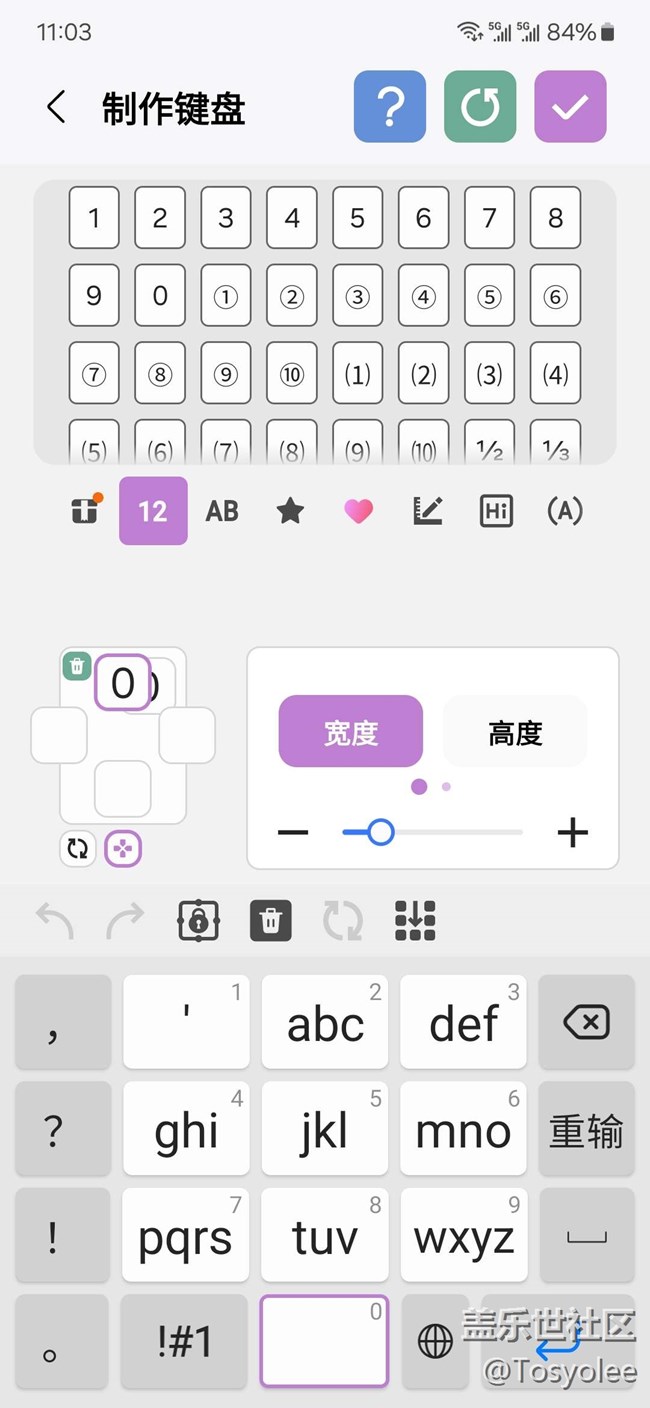Screen dimensions: 650x1408
Task: Pick the ½ fraction symbol
Action: pos(490,444)
